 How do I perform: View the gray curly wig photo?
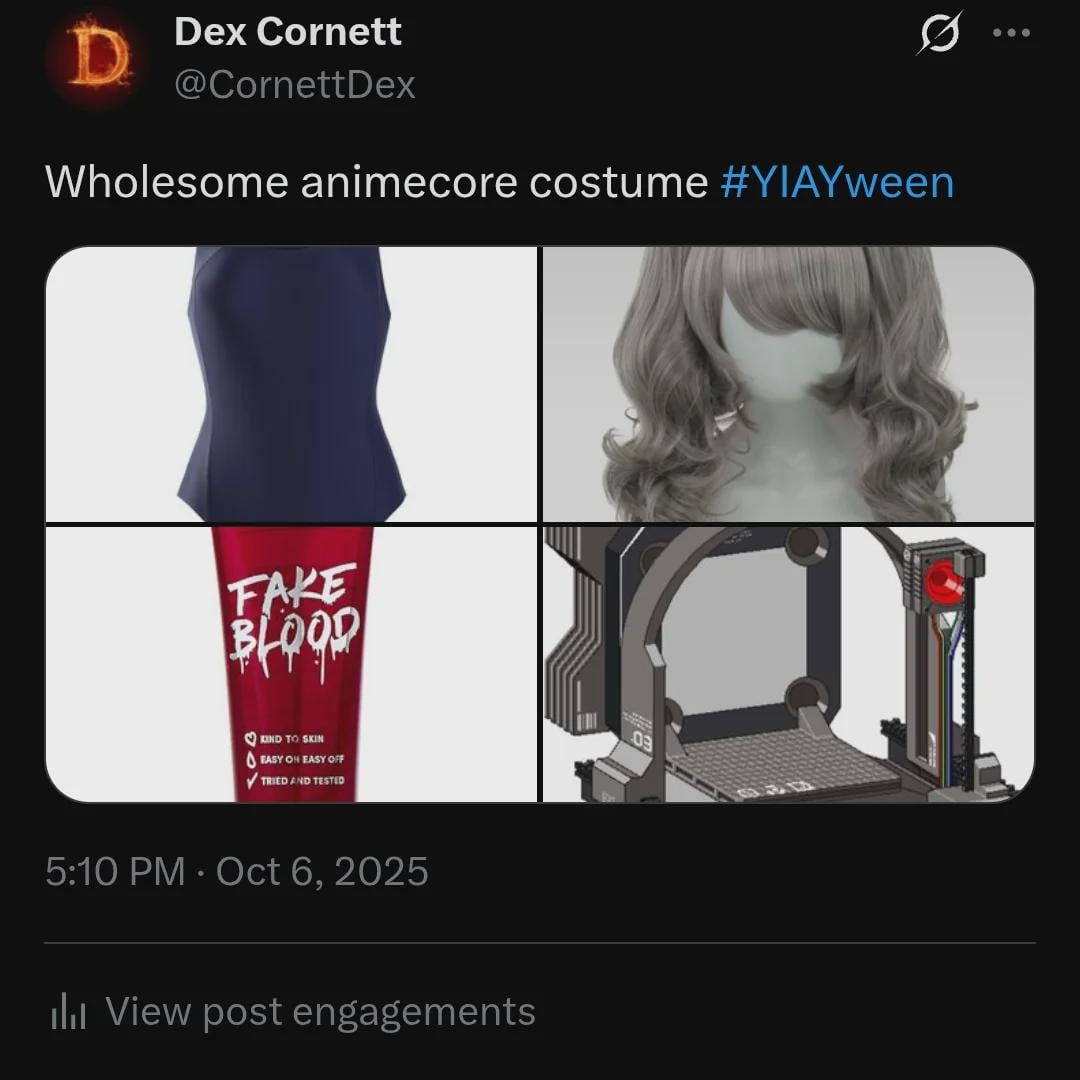pyautogui.click(x=788, y=384)
